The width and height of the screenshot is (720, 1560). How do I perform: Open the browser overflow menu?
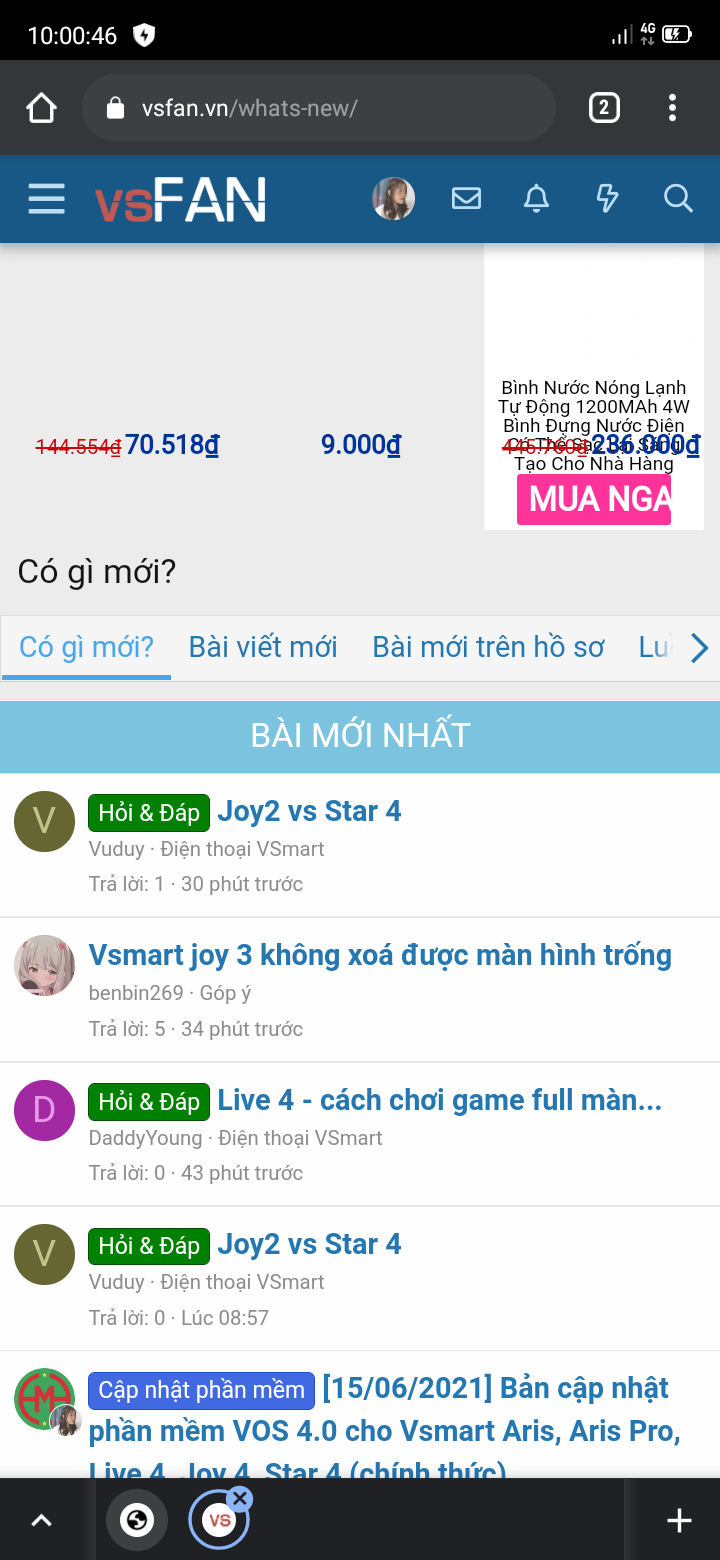point(672,108)
